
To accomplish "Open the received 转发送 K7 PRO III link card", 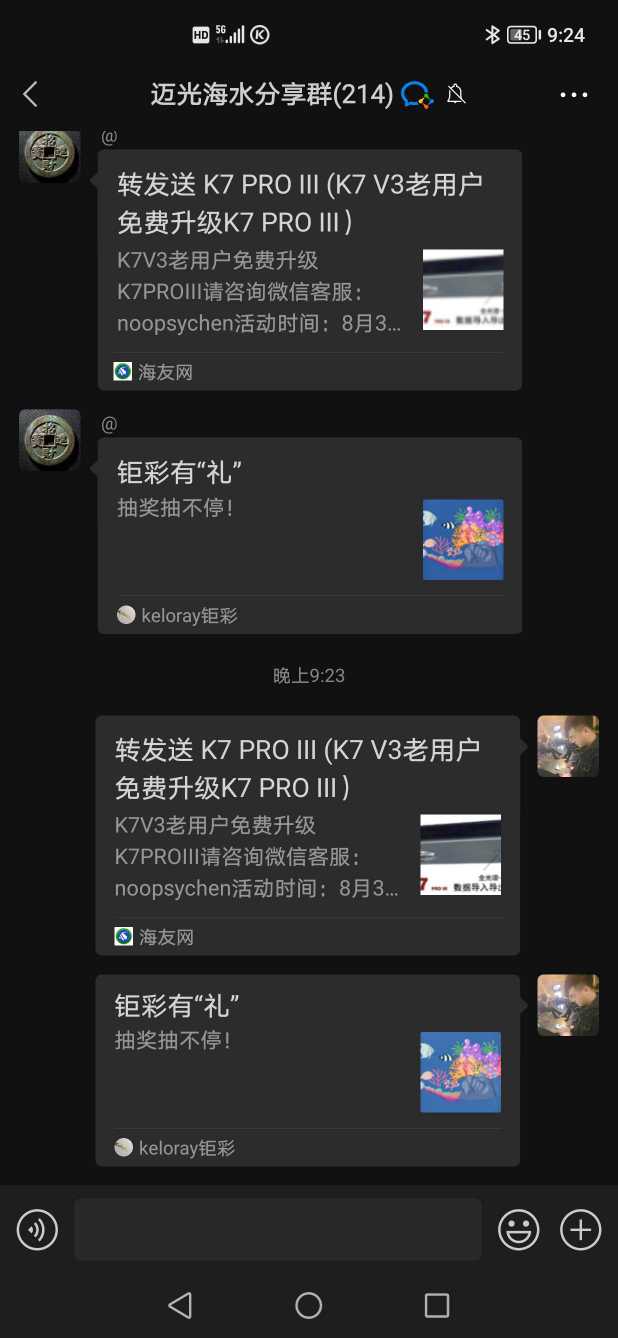I will point(310,270).
